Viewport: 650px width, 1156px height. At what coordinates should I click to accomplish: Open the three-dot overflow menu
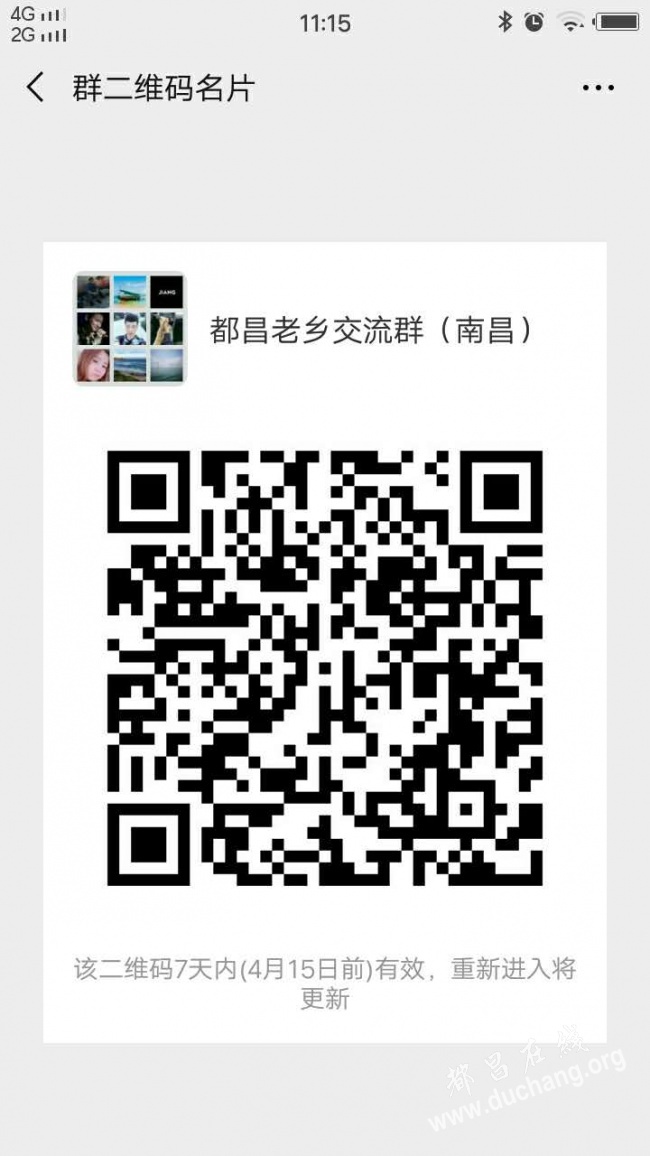pos(598,88)
